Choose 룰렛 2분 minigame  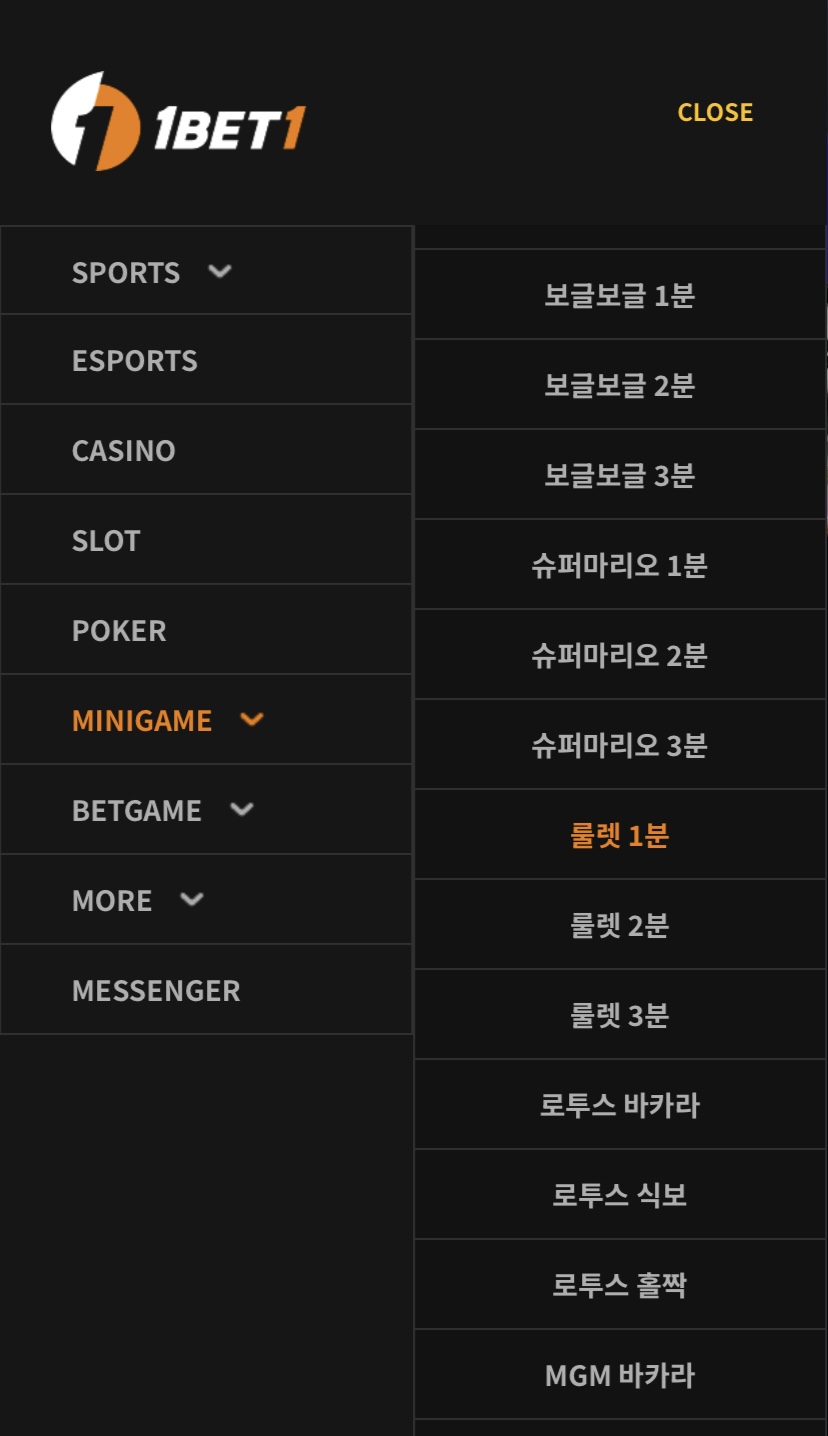pyautogui.click(x=619, y=925)
